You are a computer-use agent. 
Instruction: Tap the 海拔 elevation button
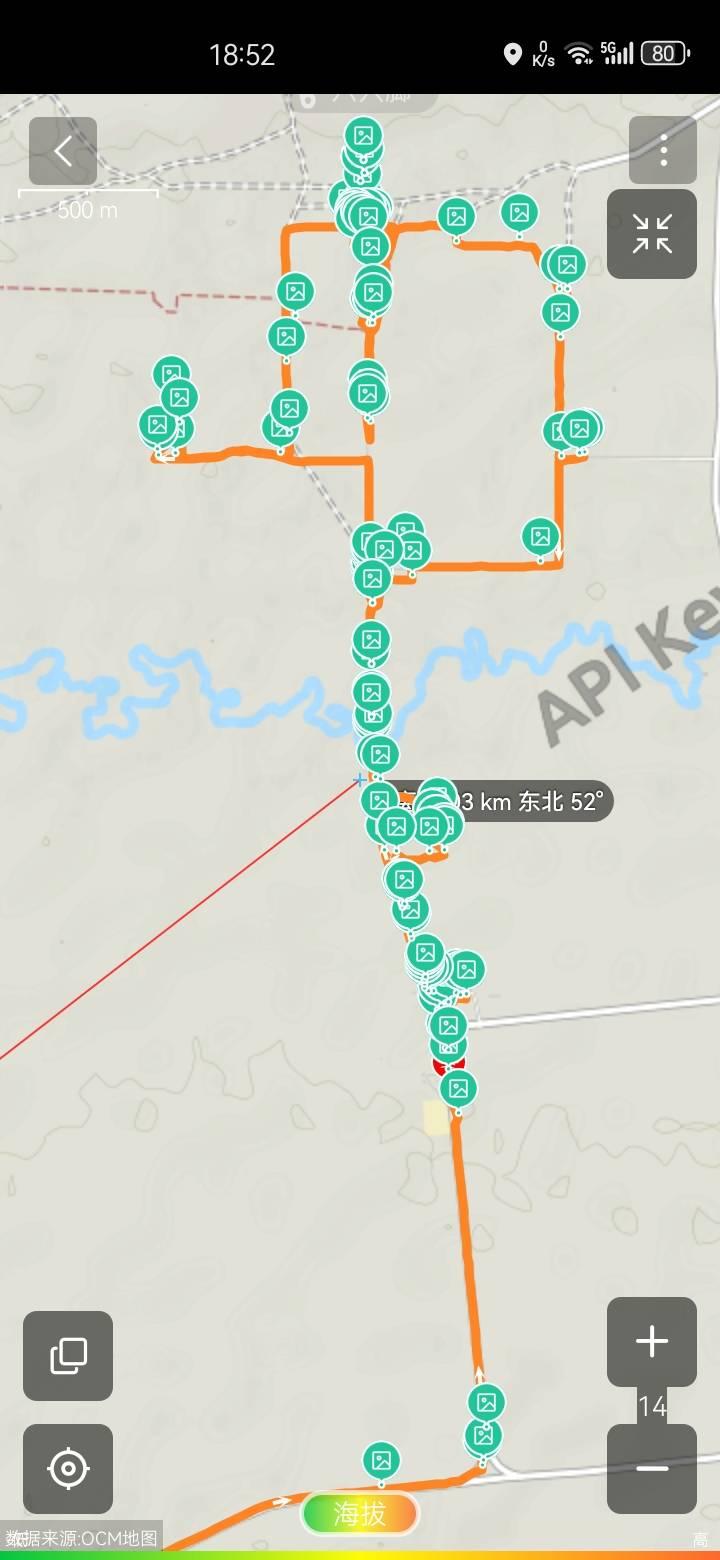coord(360,1513)
